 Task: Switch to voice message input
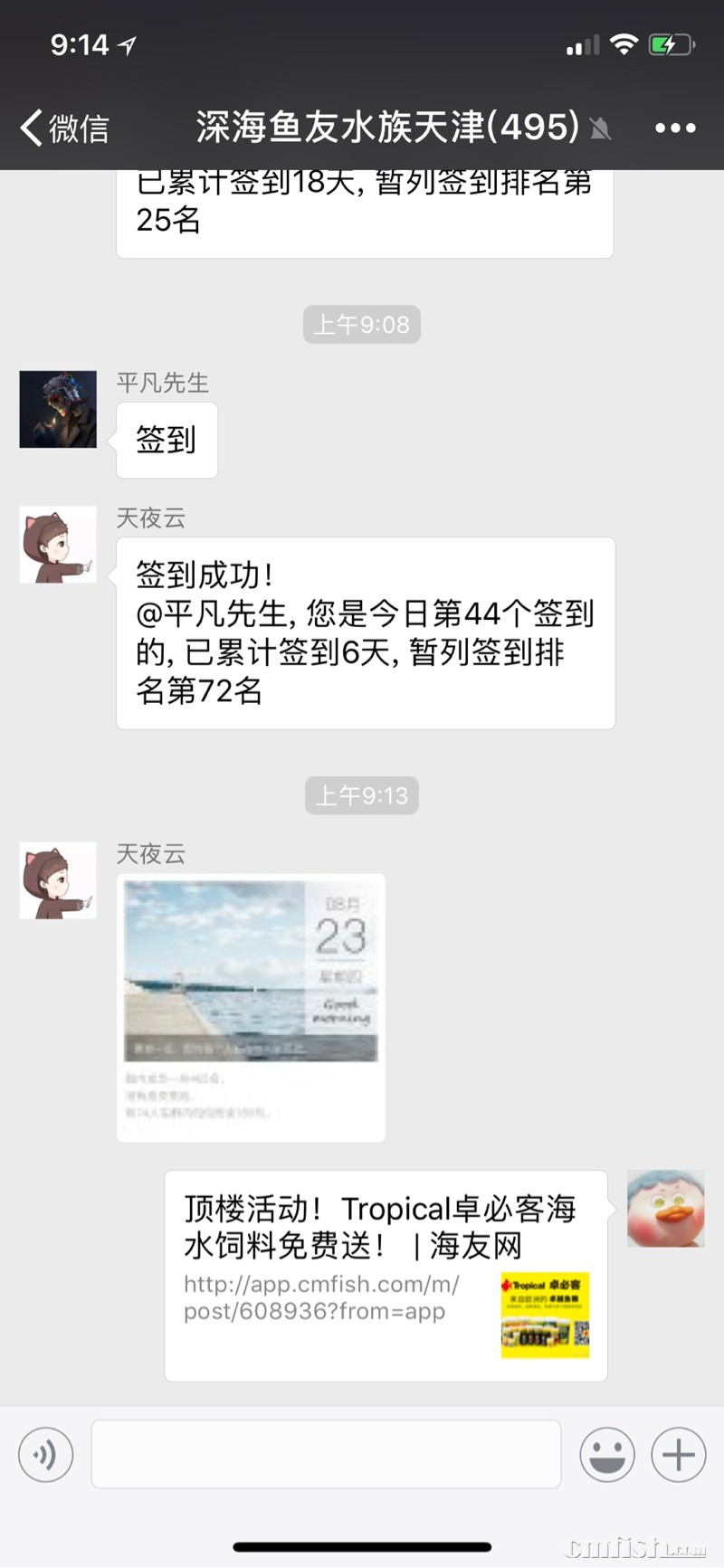tap(45, 1454)
